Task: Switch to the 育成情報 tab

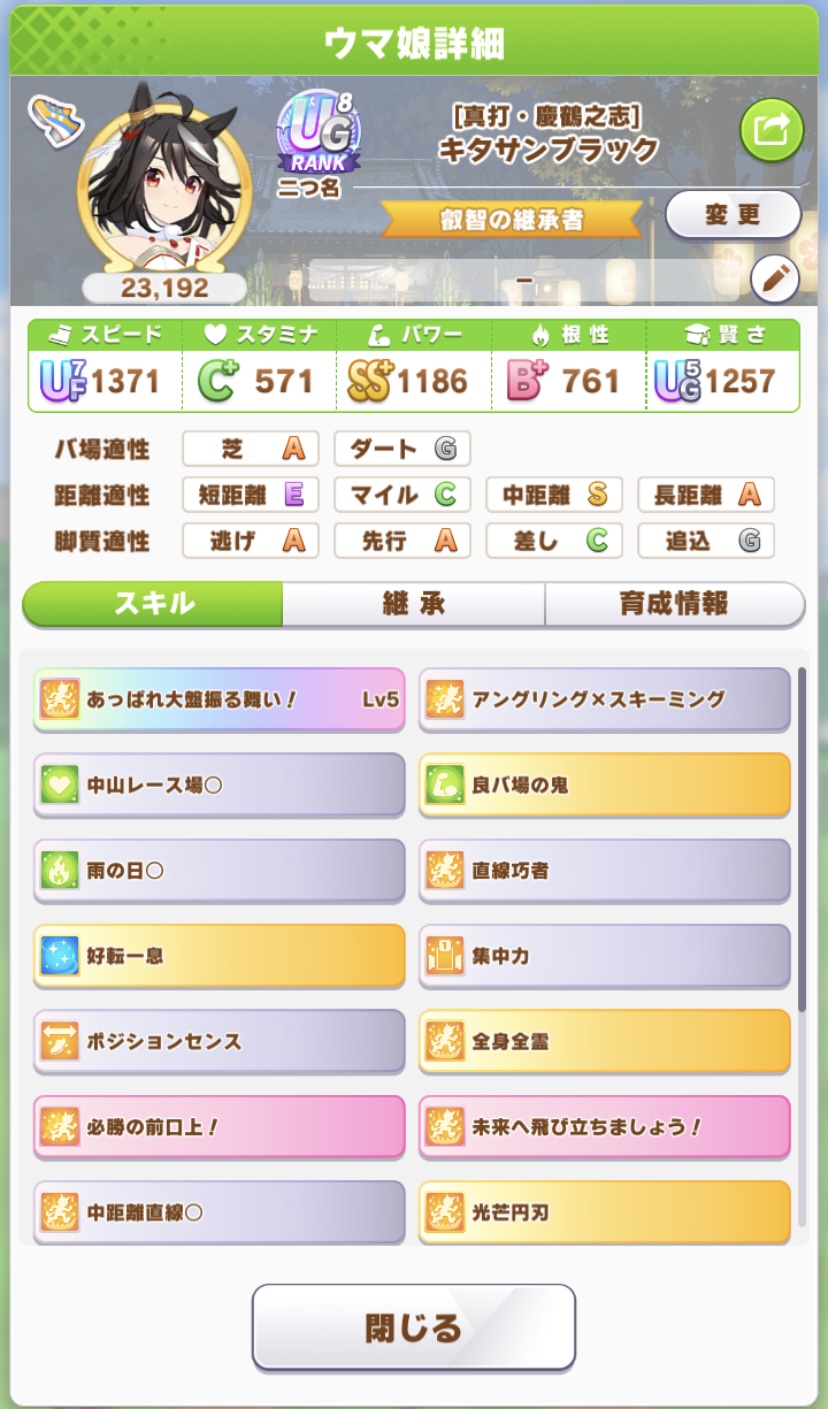Action: (x=674, y=604)
